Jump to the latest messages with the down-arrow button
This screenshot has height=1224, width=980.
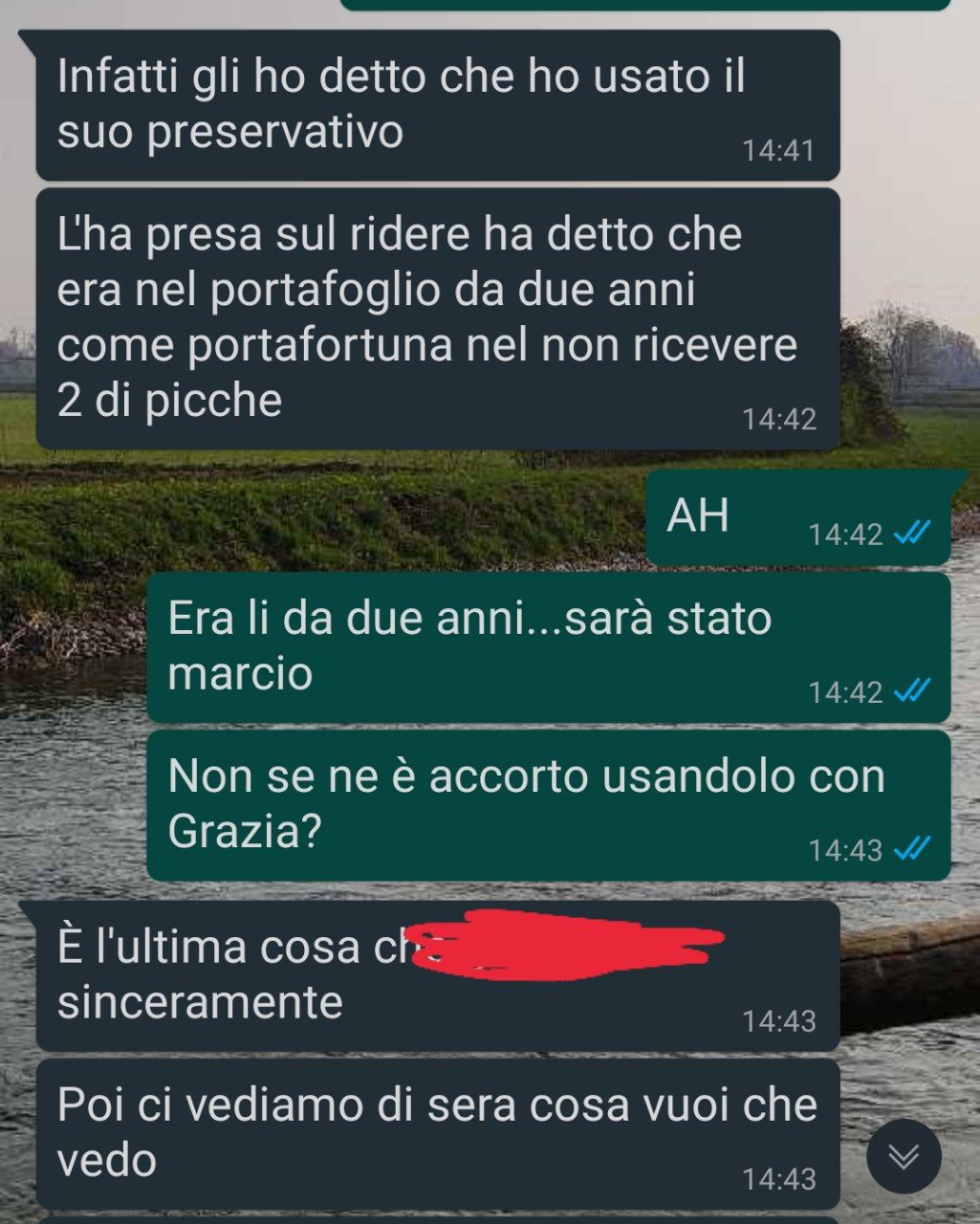(x=904, y=1156)
